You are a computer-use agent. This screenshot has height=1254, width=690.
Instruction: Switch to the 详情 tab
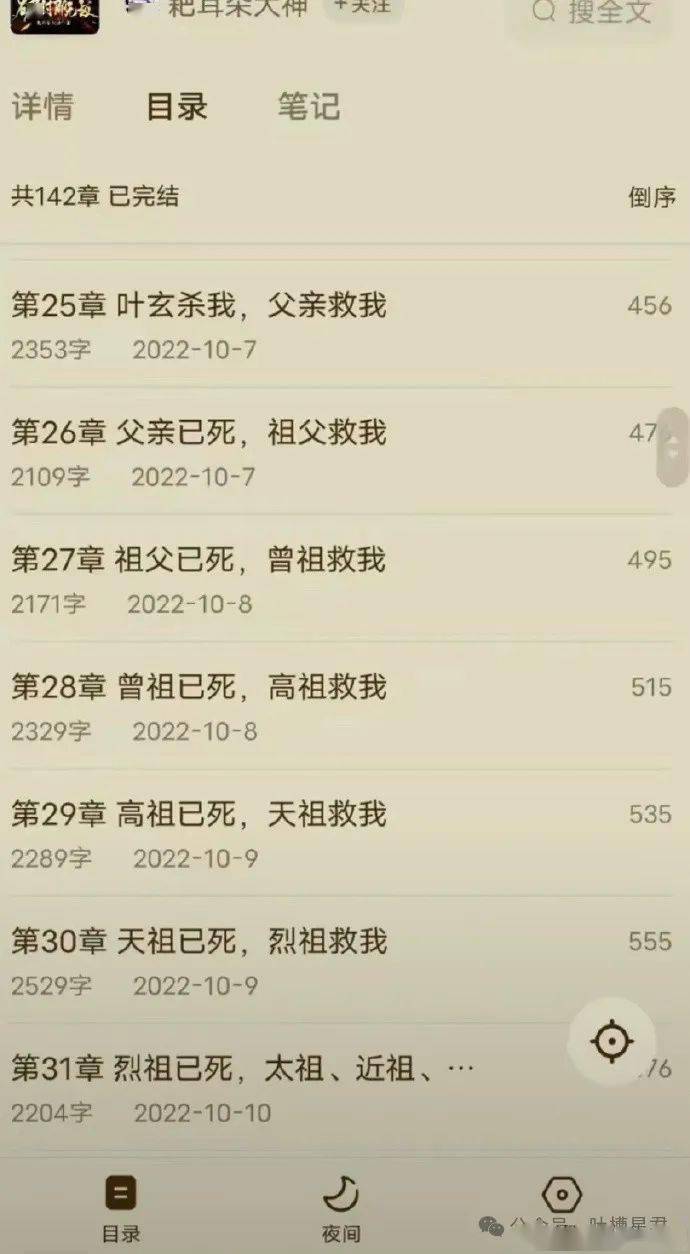pyautogui.click(x=42, y=107)
